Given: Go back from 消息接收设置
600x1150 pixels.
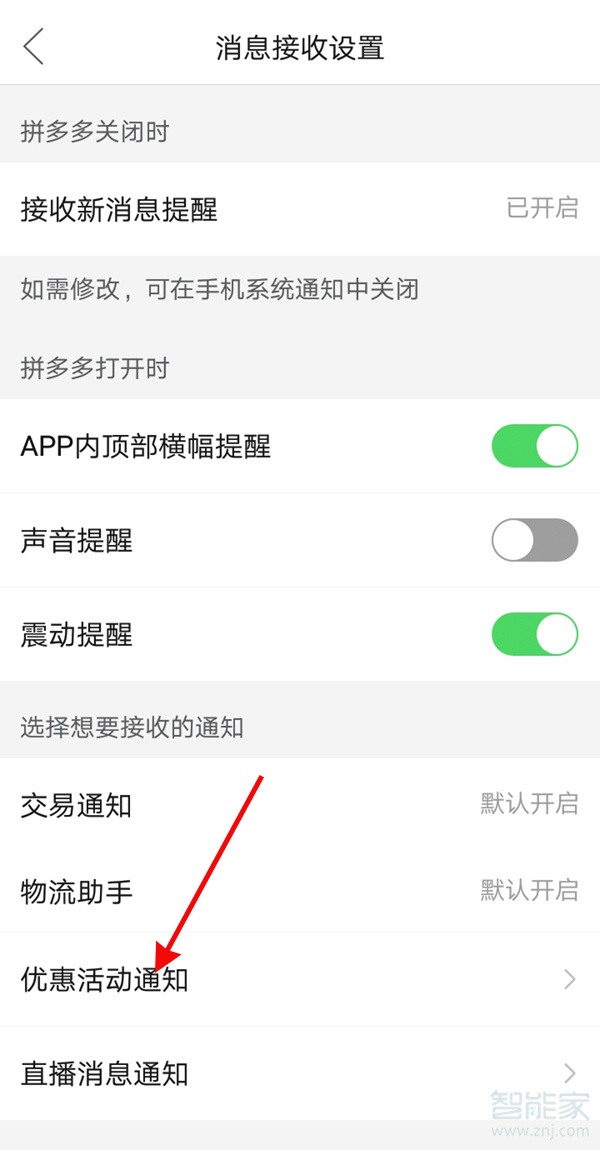Looking at the screenshot, I should 34,47.
